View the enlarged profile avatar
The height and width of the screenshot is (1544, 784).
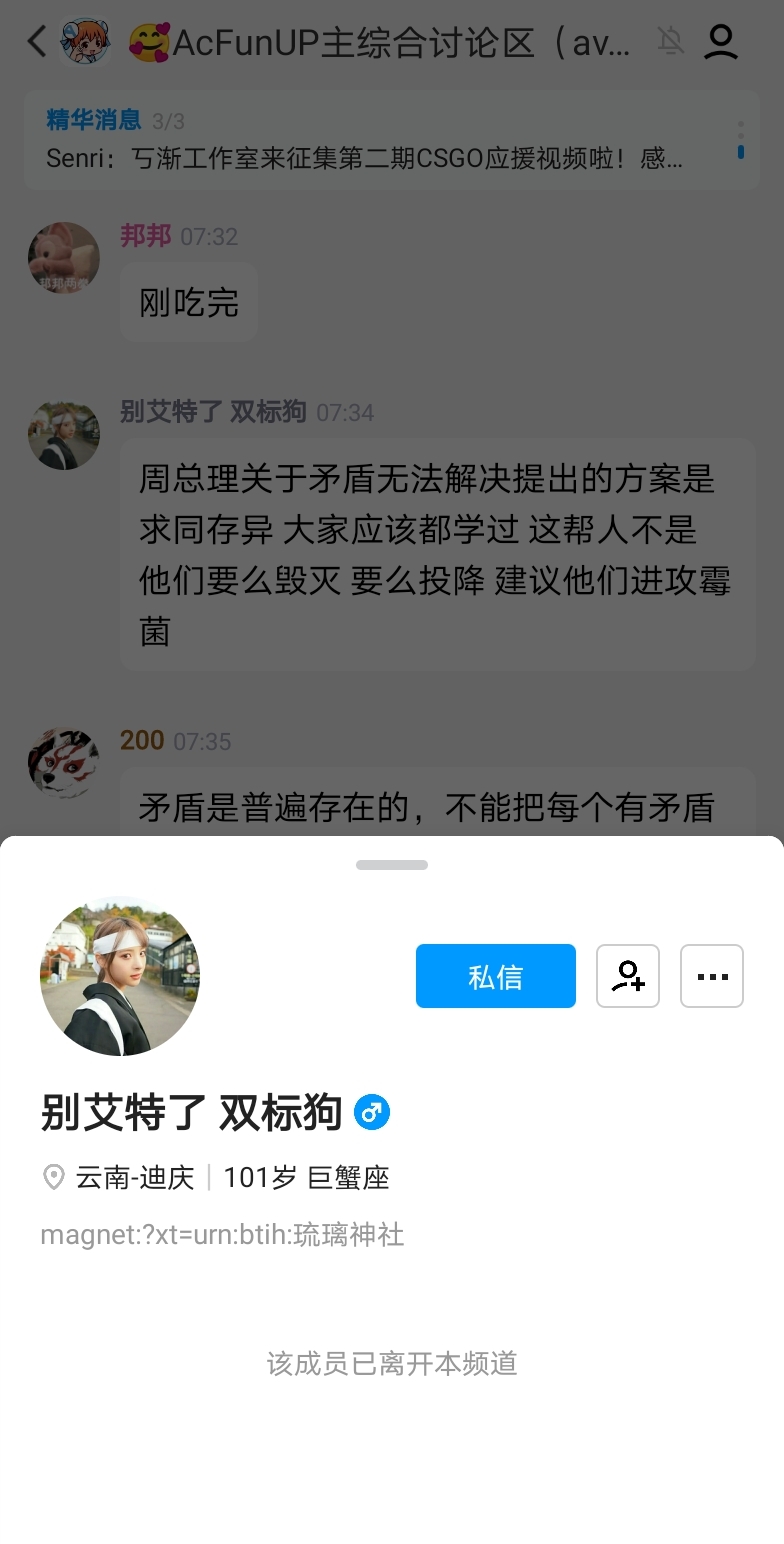pyautogui.click(x=120, y=976)
